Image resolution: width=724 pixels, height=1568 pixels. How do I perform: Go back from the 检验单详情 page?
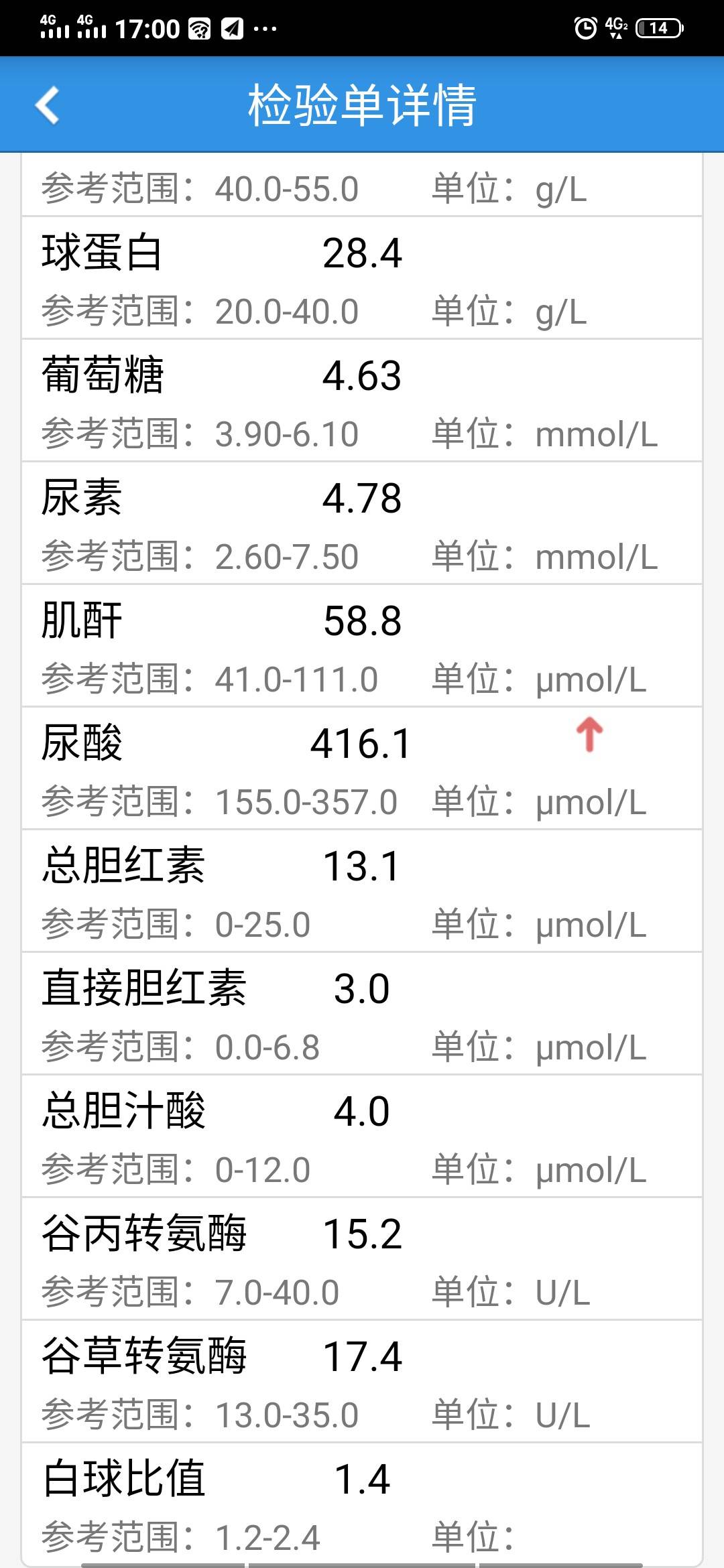point(48,105)
